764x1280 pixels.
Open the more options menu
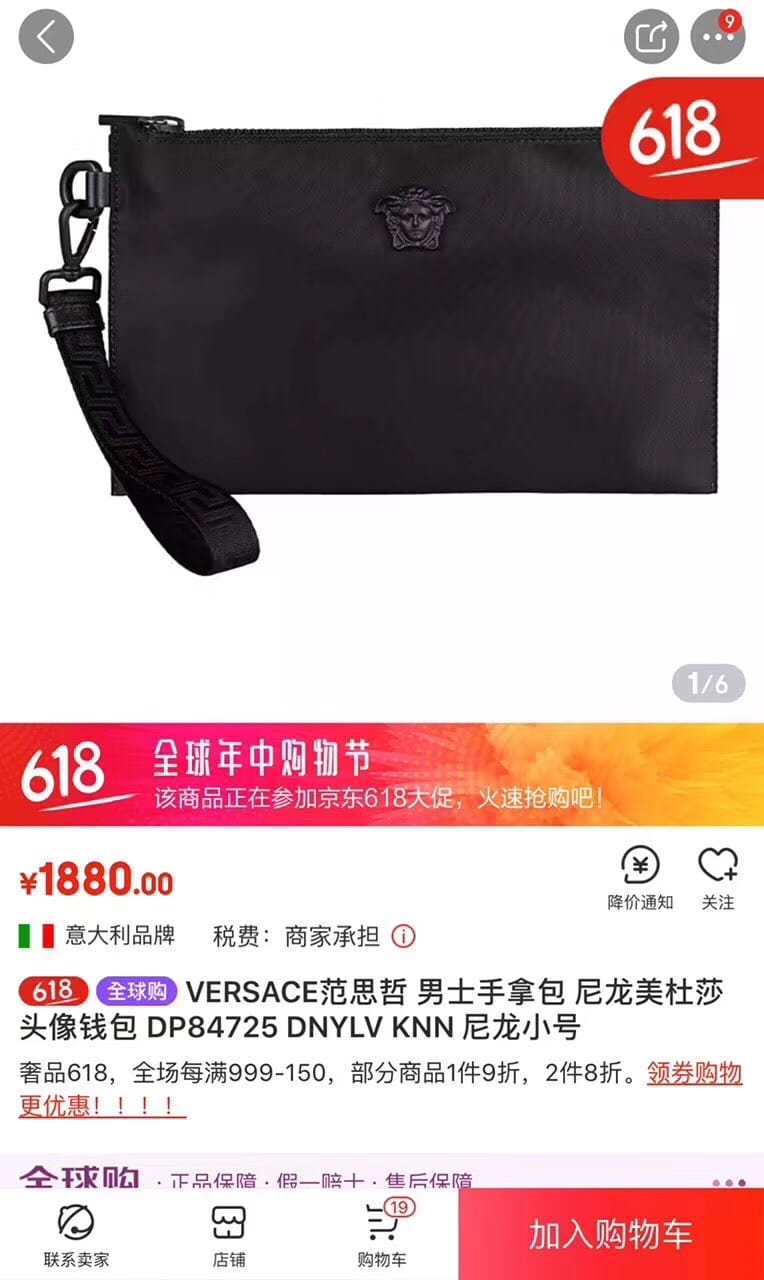pos(717,37)
